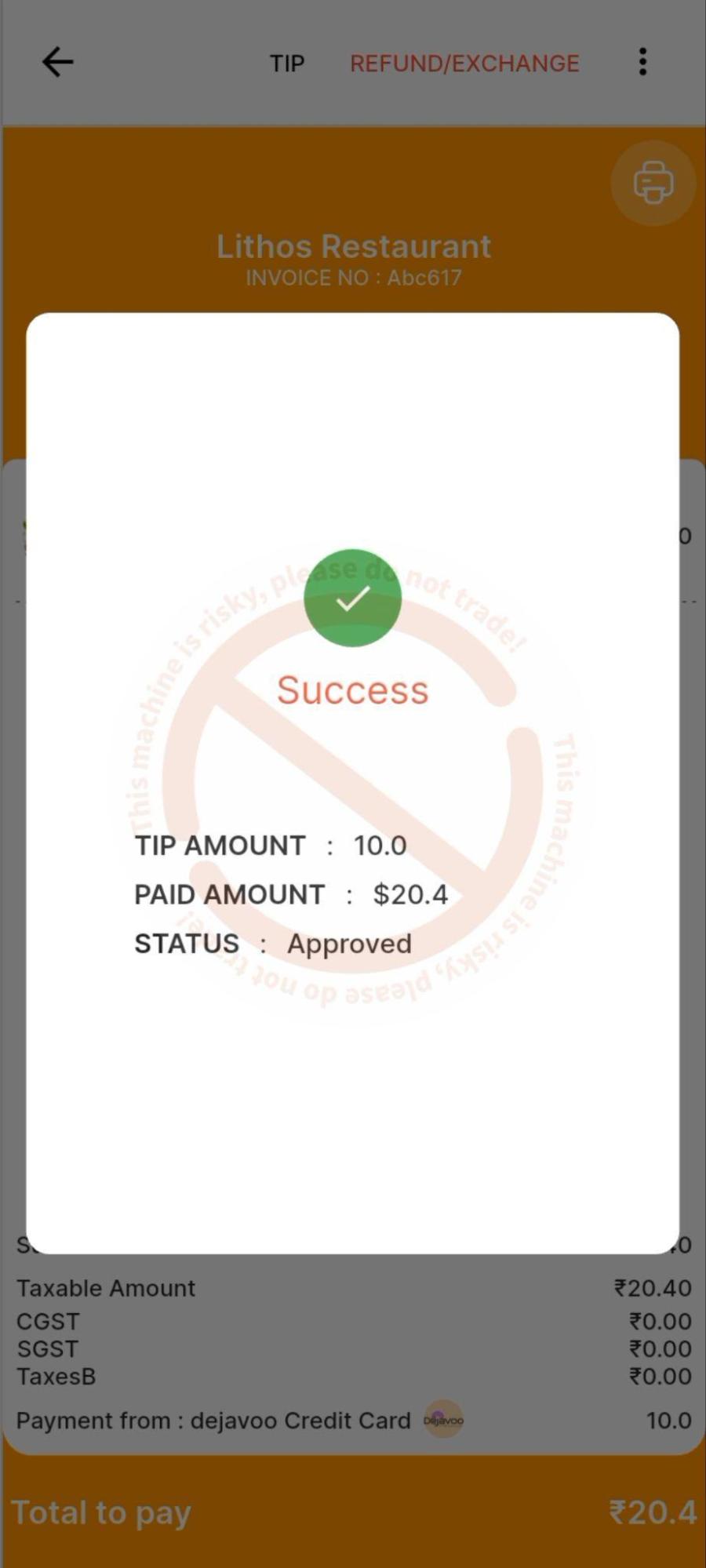
Task: Select the TIP option in the top bar
Action: [287, 64]
